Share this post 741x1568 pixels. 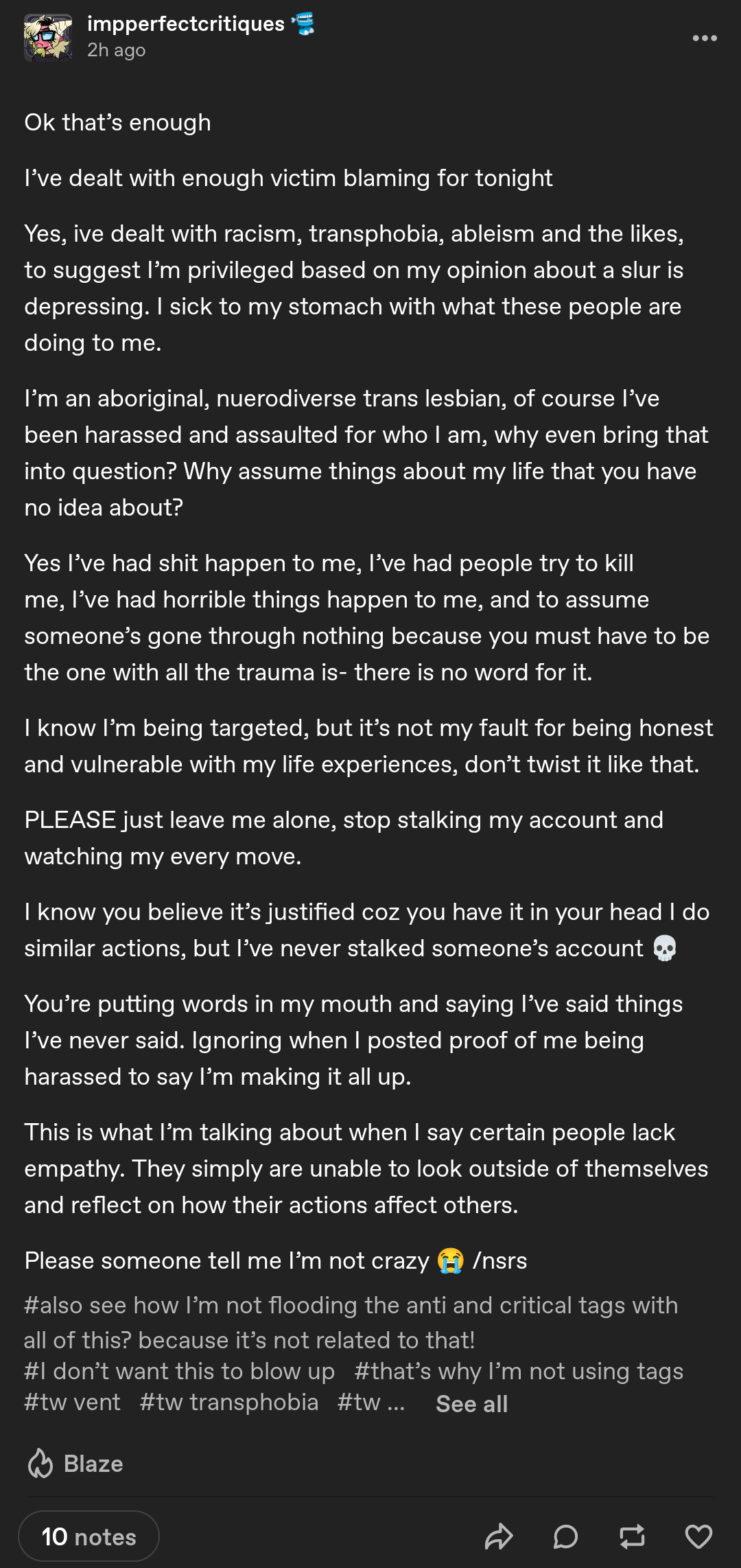499,1536
